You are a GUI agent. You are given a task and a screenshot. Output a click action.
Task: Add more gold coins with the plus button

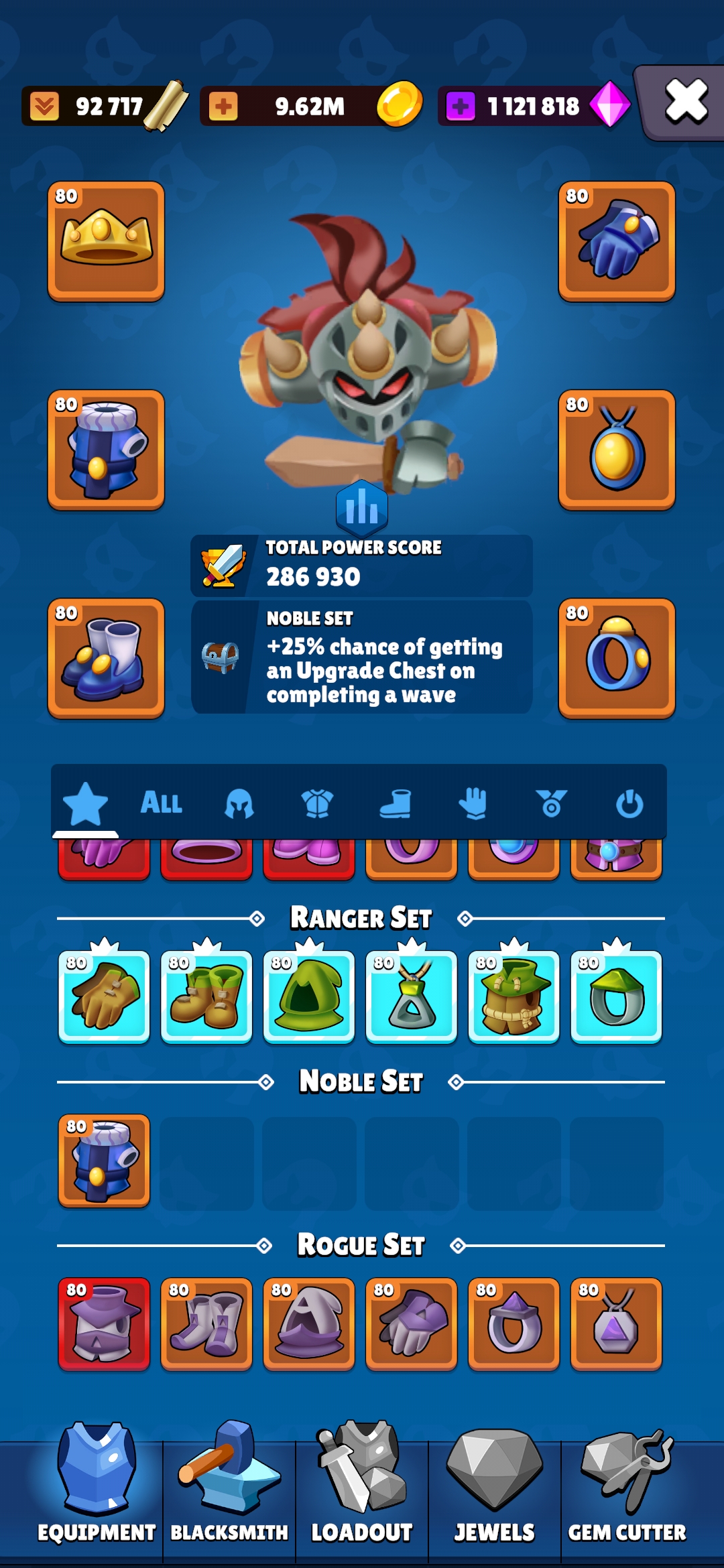223,106
